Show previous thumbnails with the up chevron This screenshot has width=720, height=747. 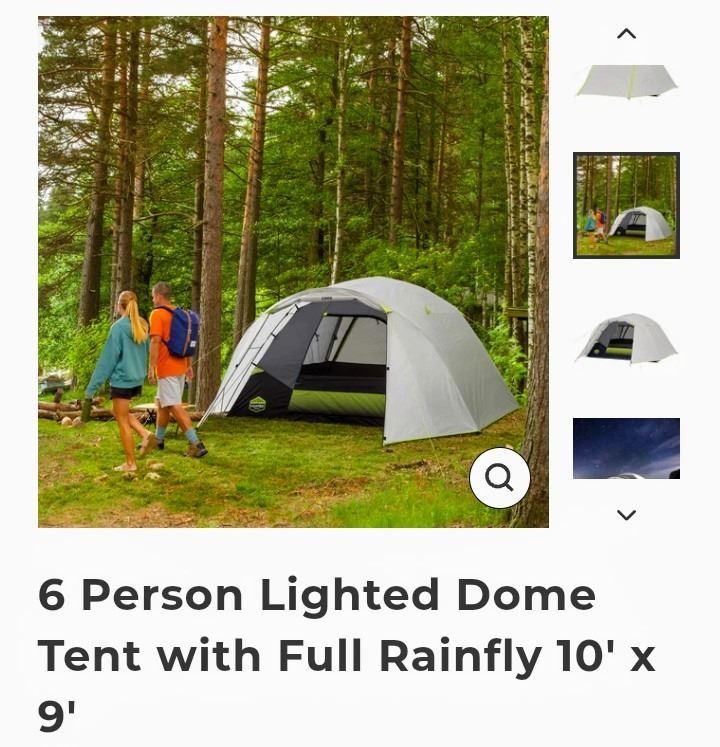pyautogui.click(x=626, y=34)
